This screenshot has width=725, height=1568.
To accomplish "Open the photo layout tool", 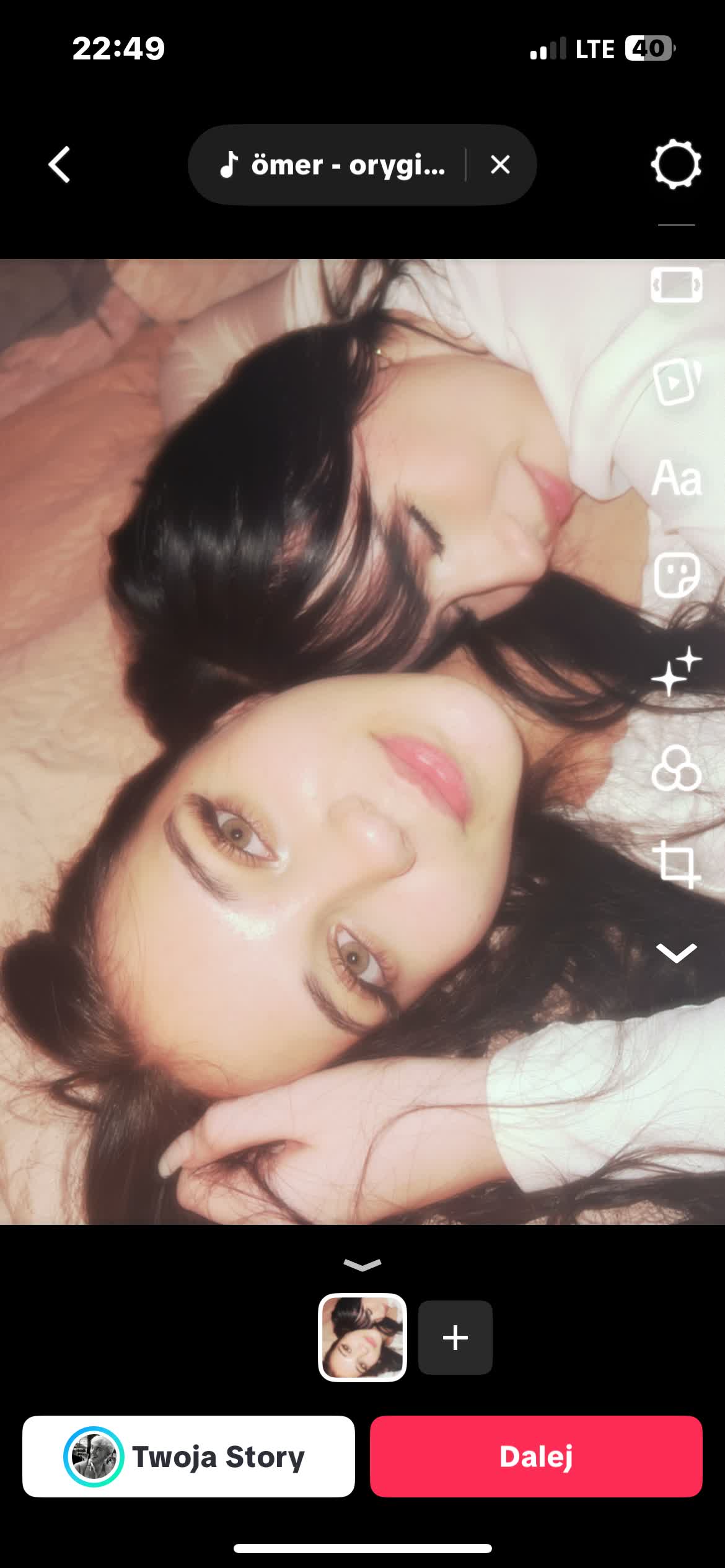I will [676, 285].
